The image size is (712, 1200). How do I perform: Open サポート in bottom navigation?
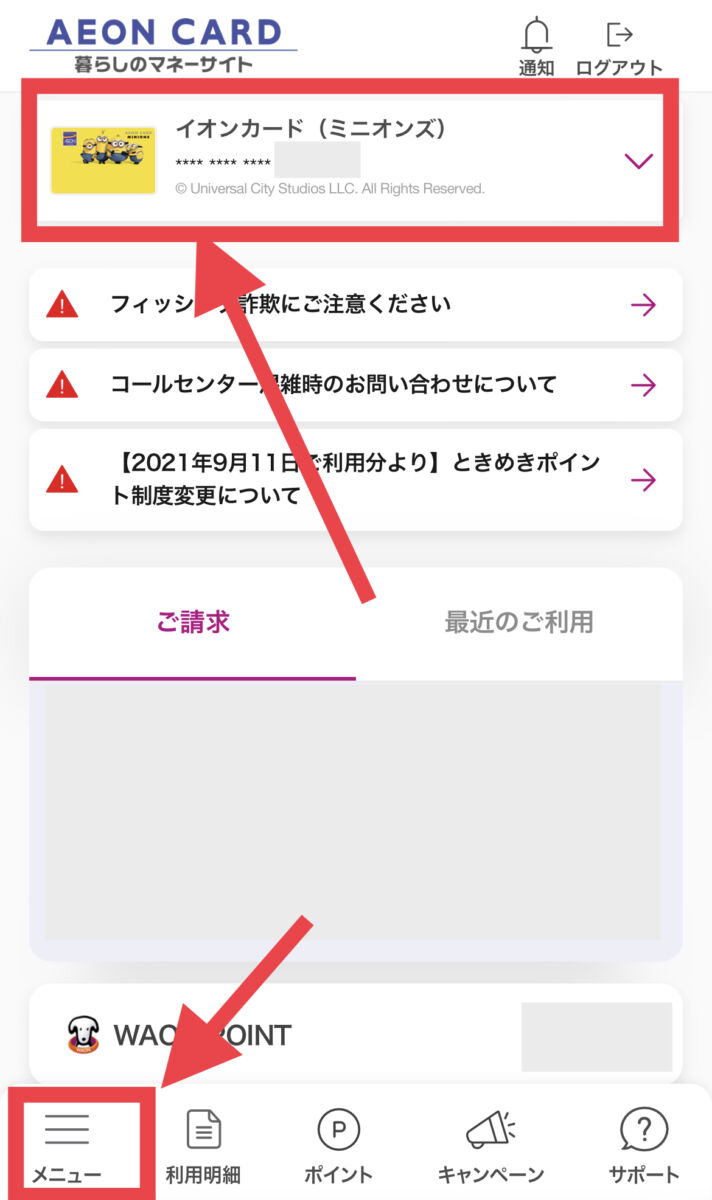coord(643,1146)
